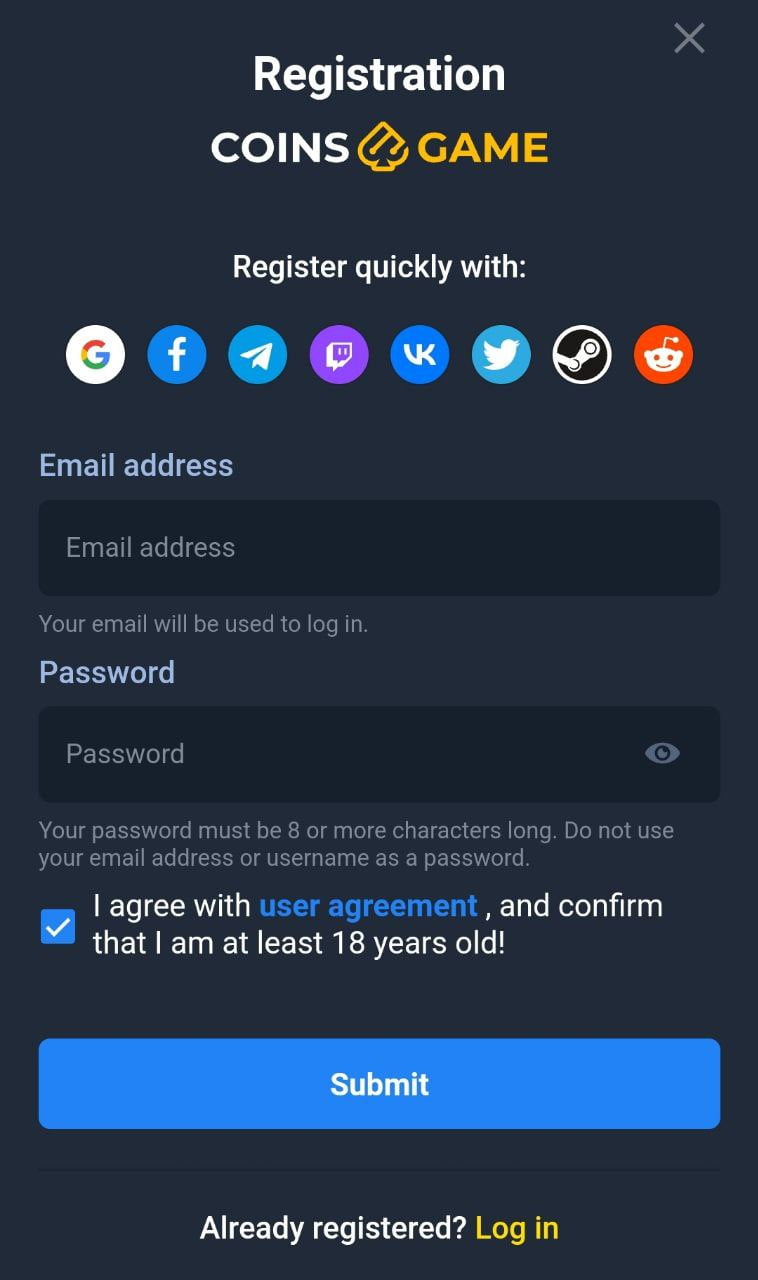This screenshot has width=758, height=1280.
Task: Register with the Google account icon
Action: (x=95, y=354)
